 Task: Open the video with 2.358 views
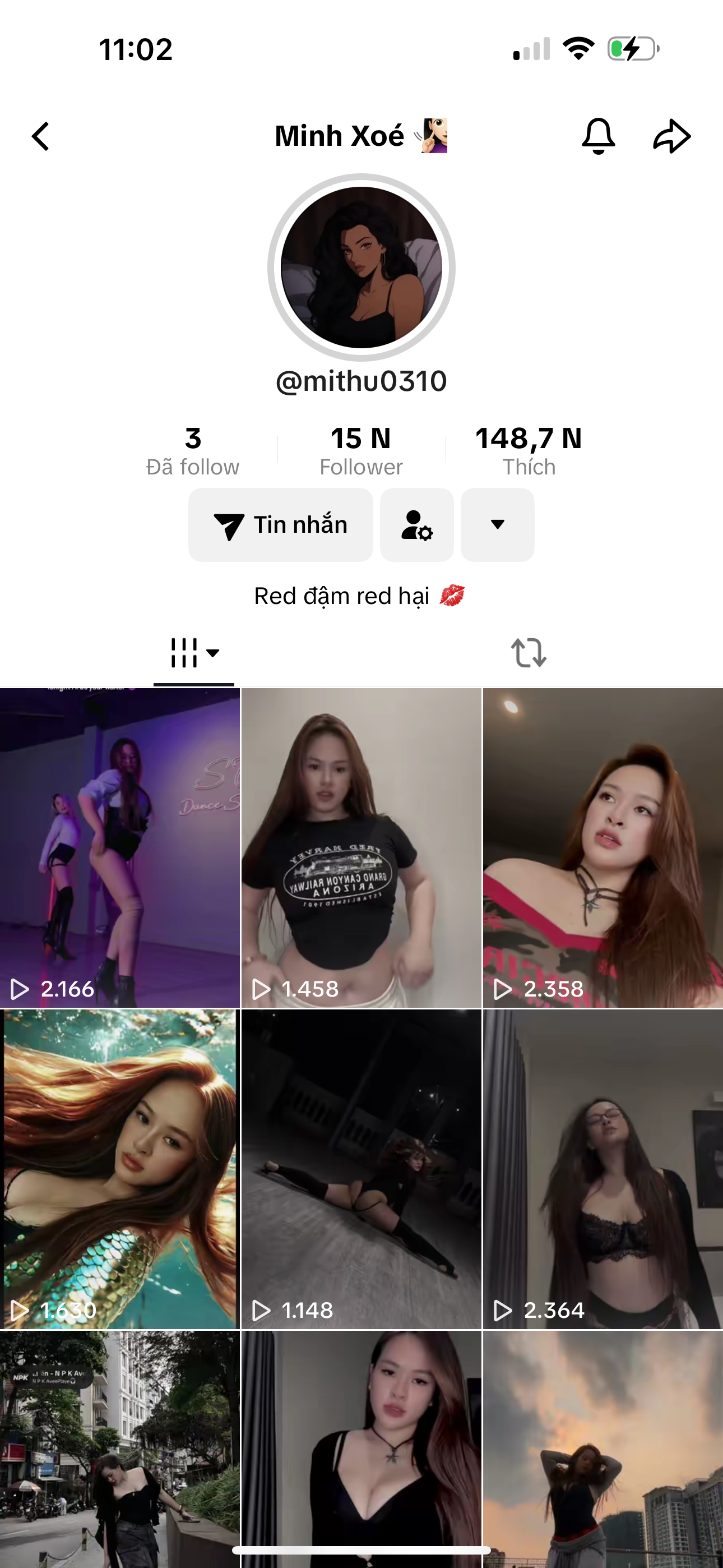point(602,847)
